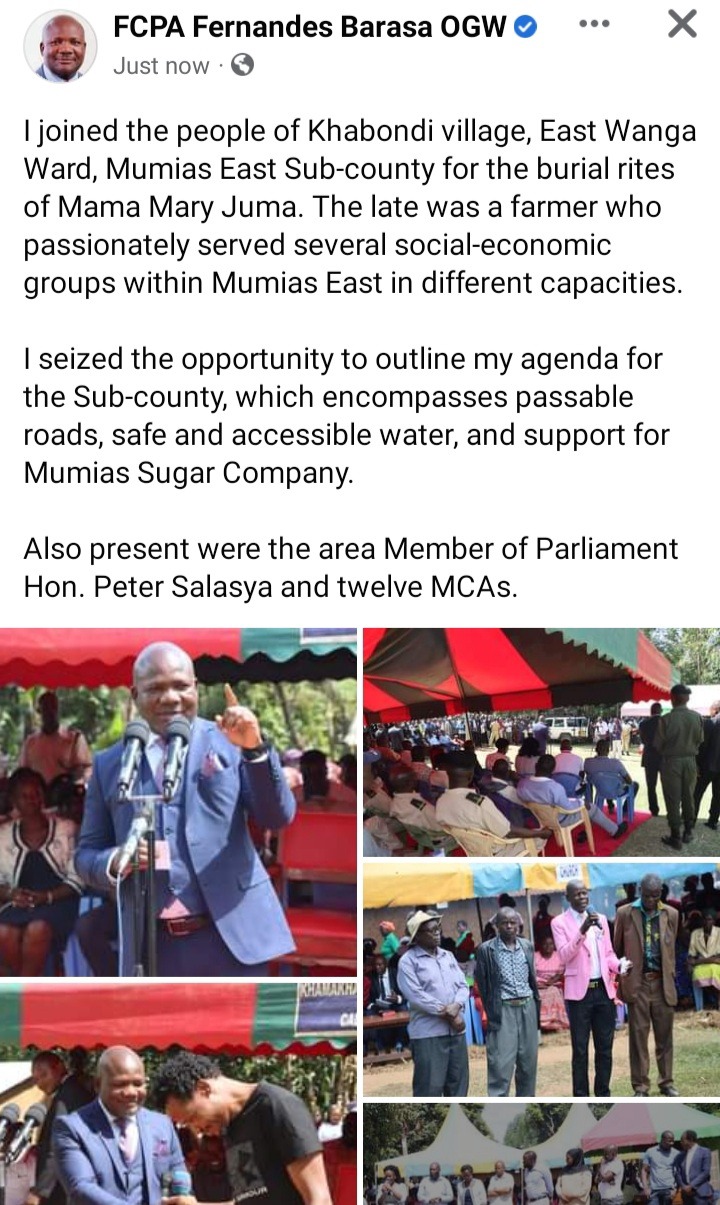Dismiss the post with the X icon
Viewport: 720px width, 1205px height.
[682, 24]
